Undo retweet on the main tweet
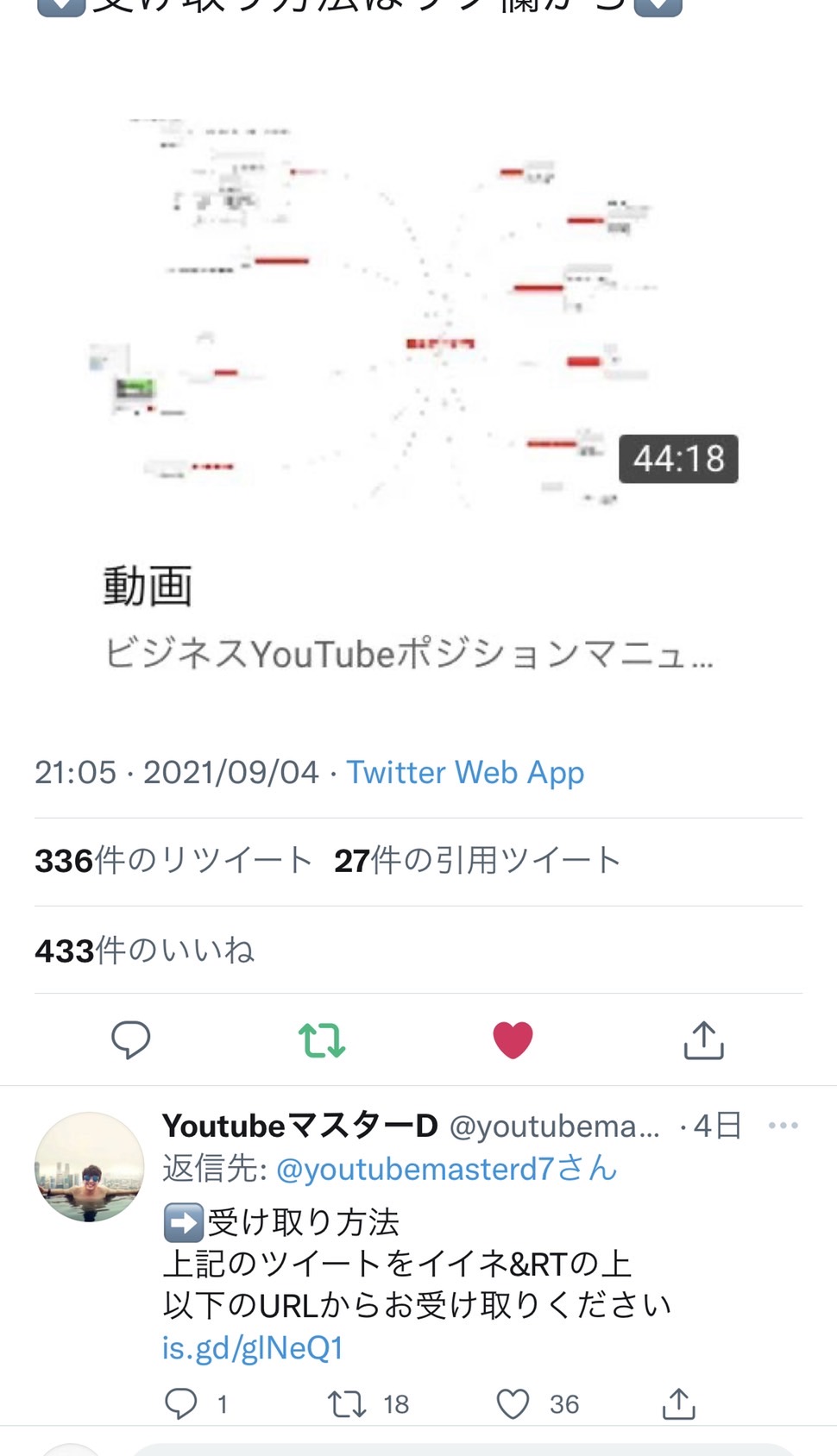Image resolution: width=837 pixels, height=1456 pixels. pyautogui.click(x=322, y=1040)
